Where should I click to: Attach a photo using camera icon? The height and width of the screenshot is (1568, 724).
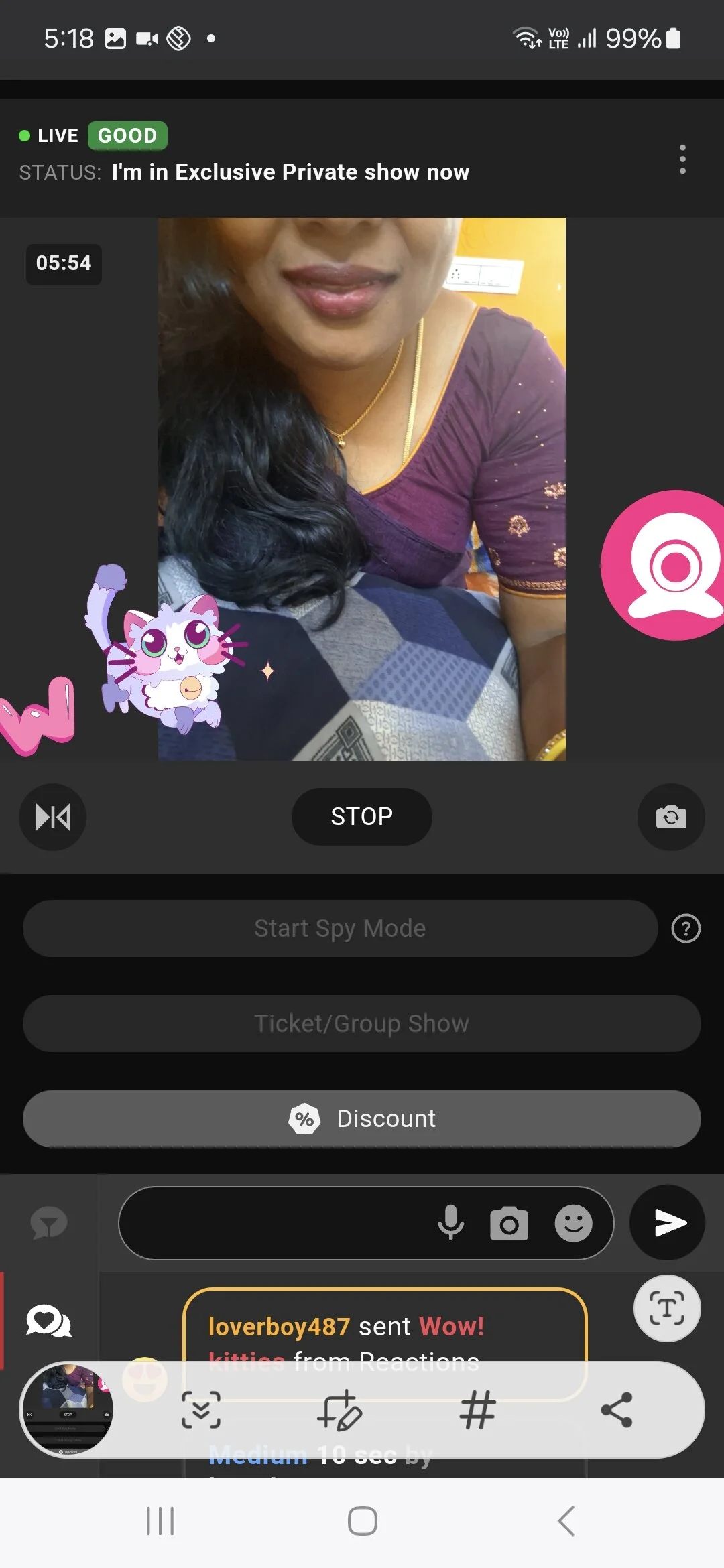coord(509,1224)
